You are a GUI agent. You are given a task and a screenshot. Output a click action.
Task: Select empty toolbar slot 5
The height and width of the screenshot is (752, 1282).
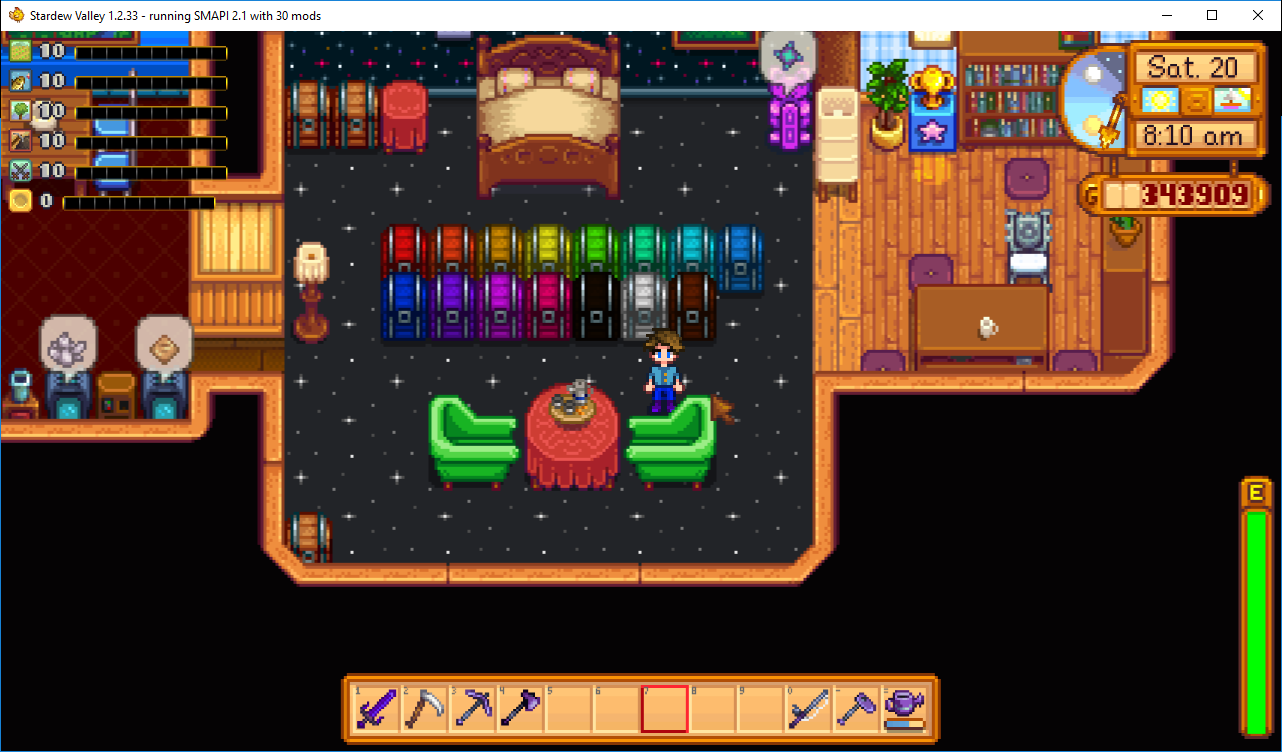point(568,709)
